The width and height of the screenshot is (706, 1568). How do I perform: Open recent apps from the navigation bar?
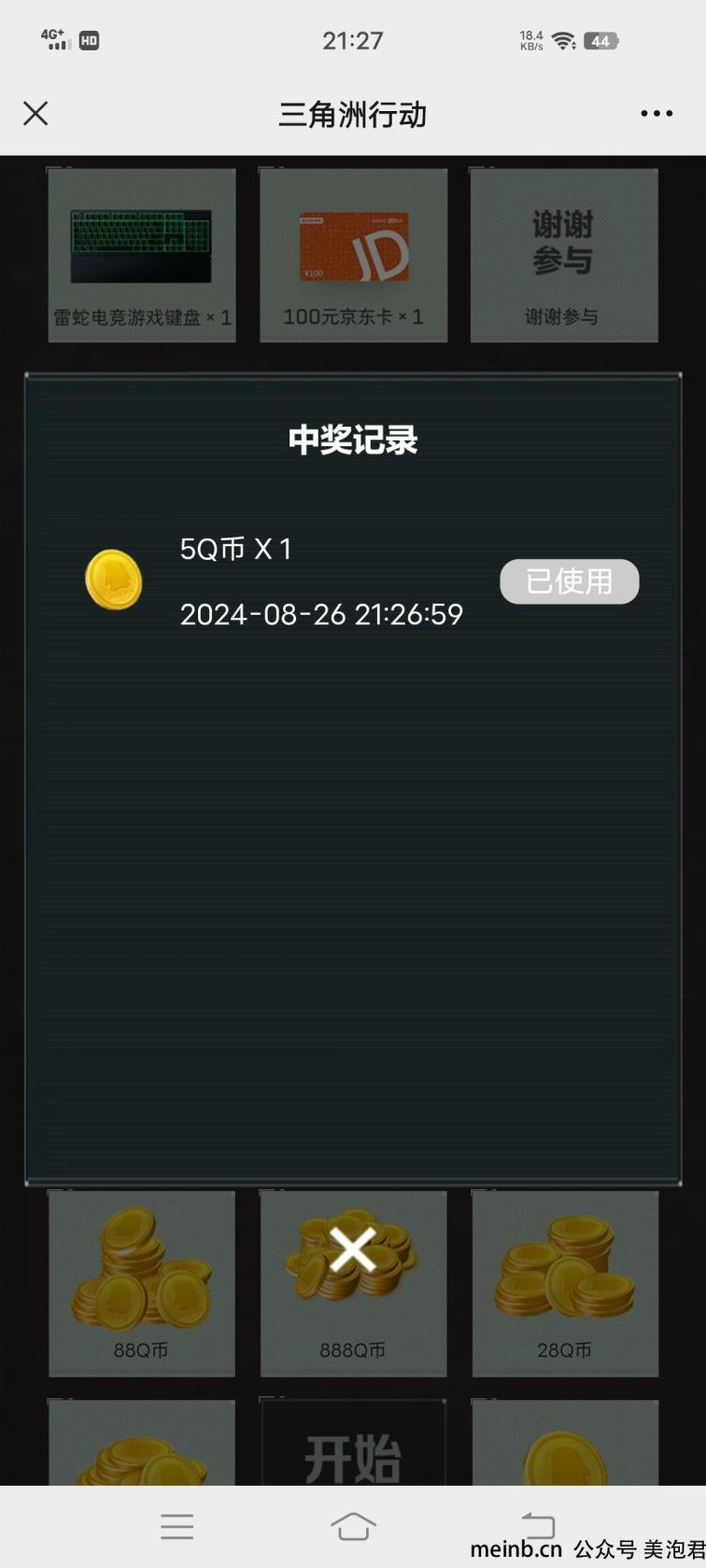[x=176, y=1526]
